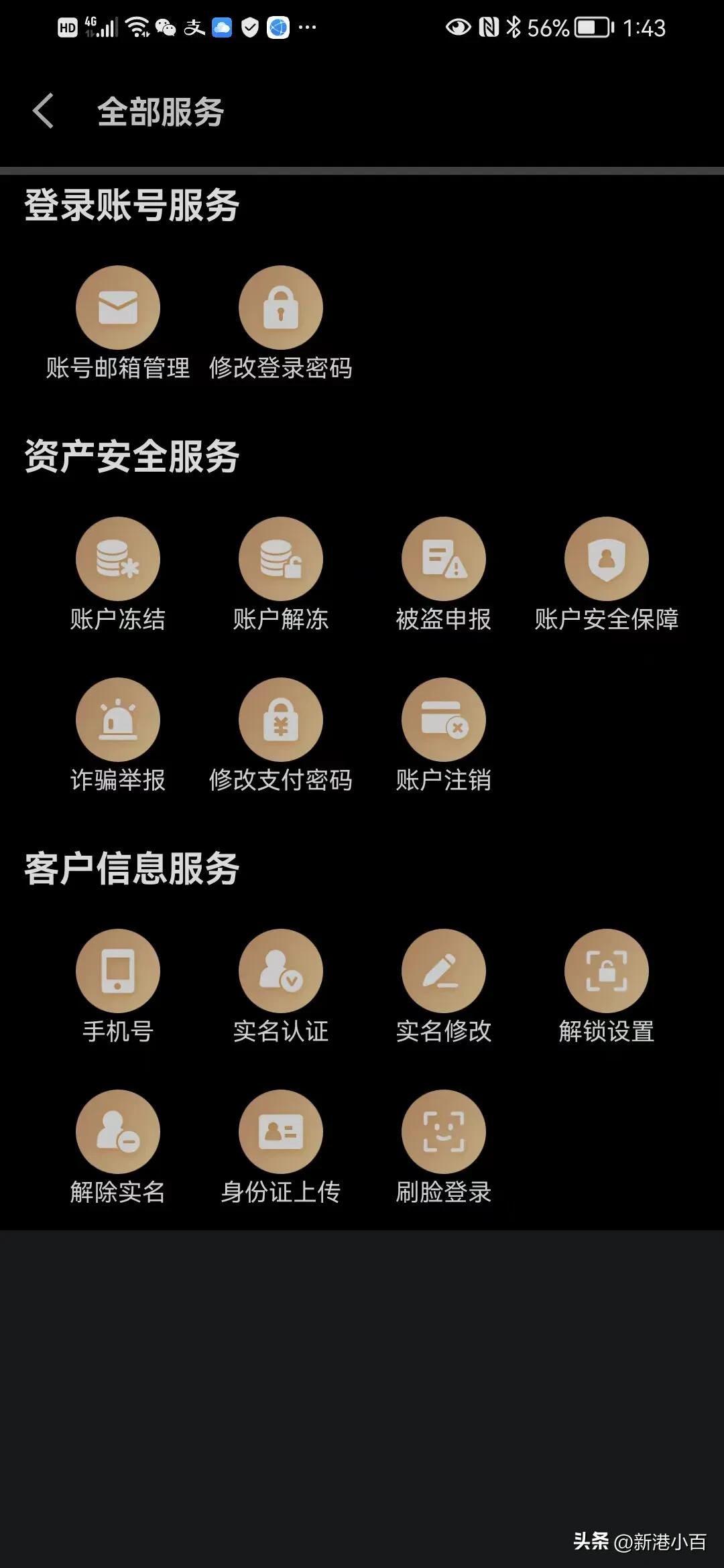The width and height of the screenshot is (724, 1568).
Task: Open 手机号 phone number service
Action: pos(117,970)
